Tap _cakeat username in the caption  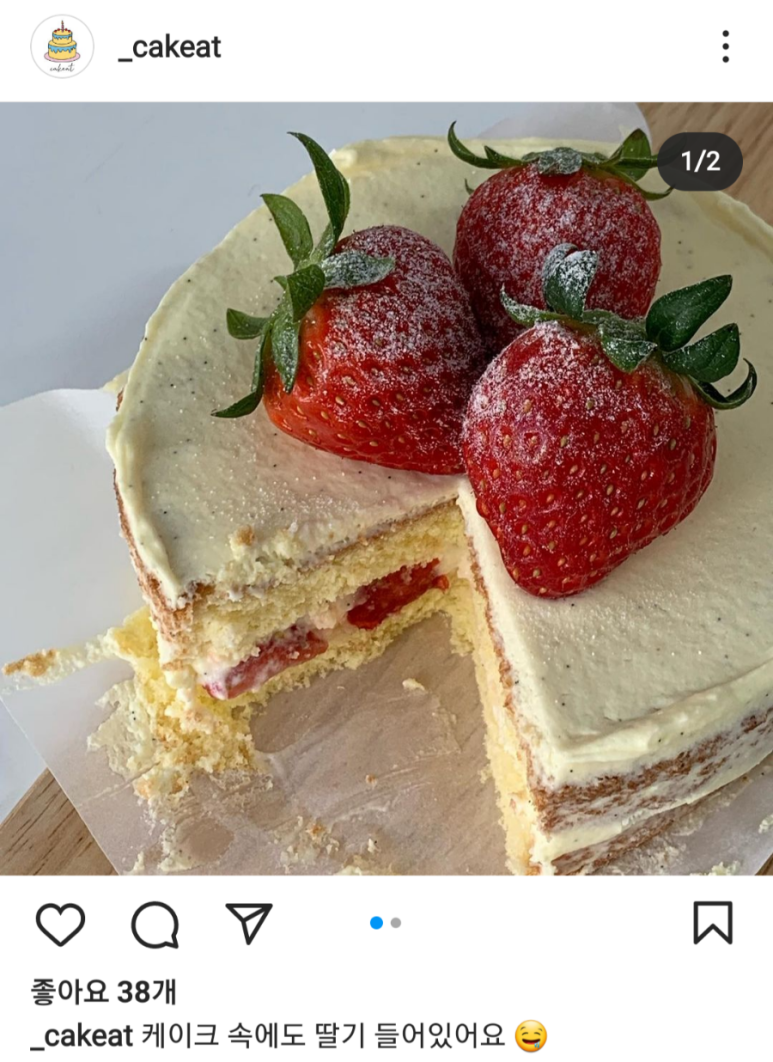point(82,1036)
